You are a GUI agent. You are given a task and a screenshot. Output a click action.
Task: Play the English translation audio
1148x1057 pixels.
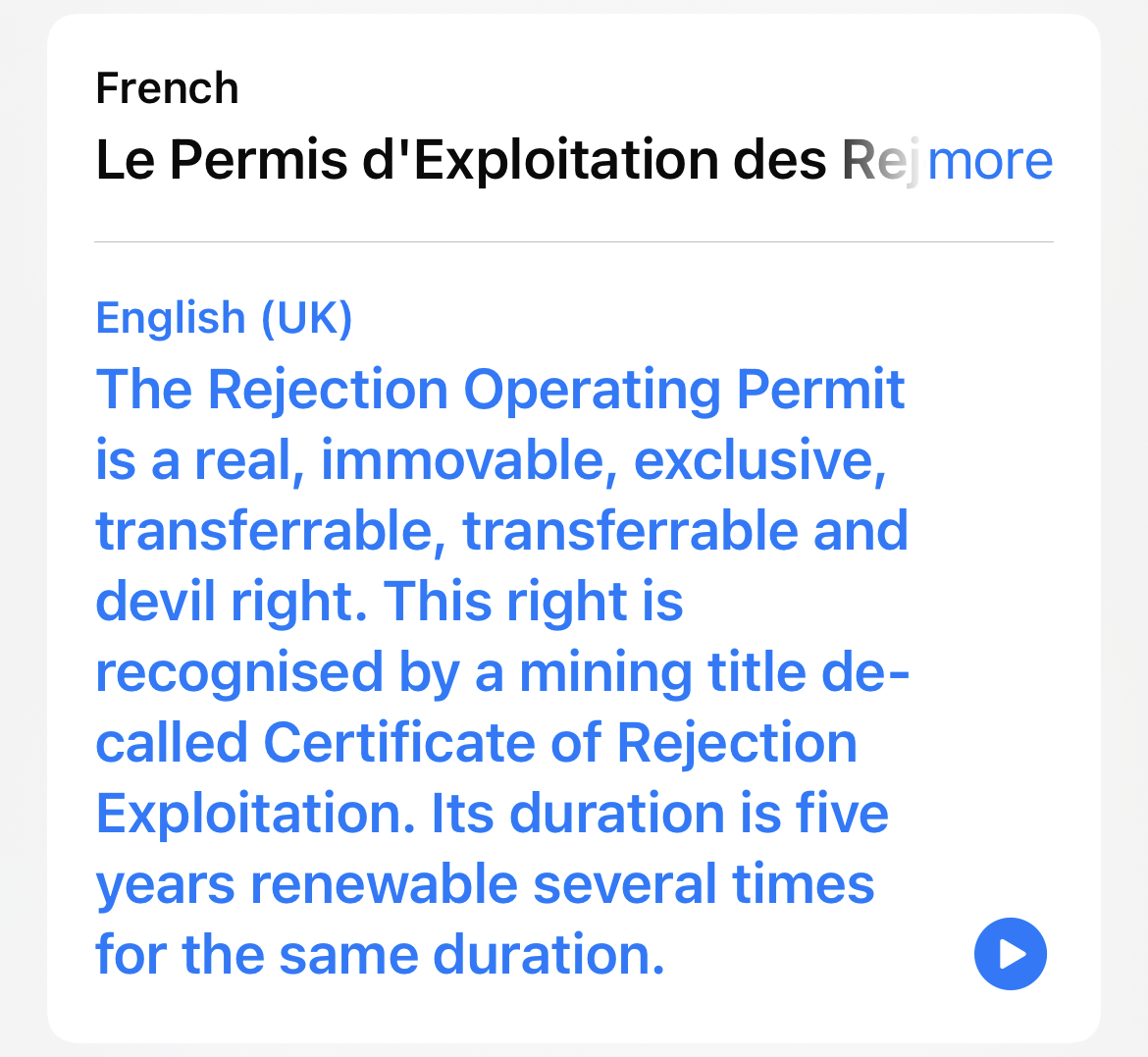pos(1010,953)
